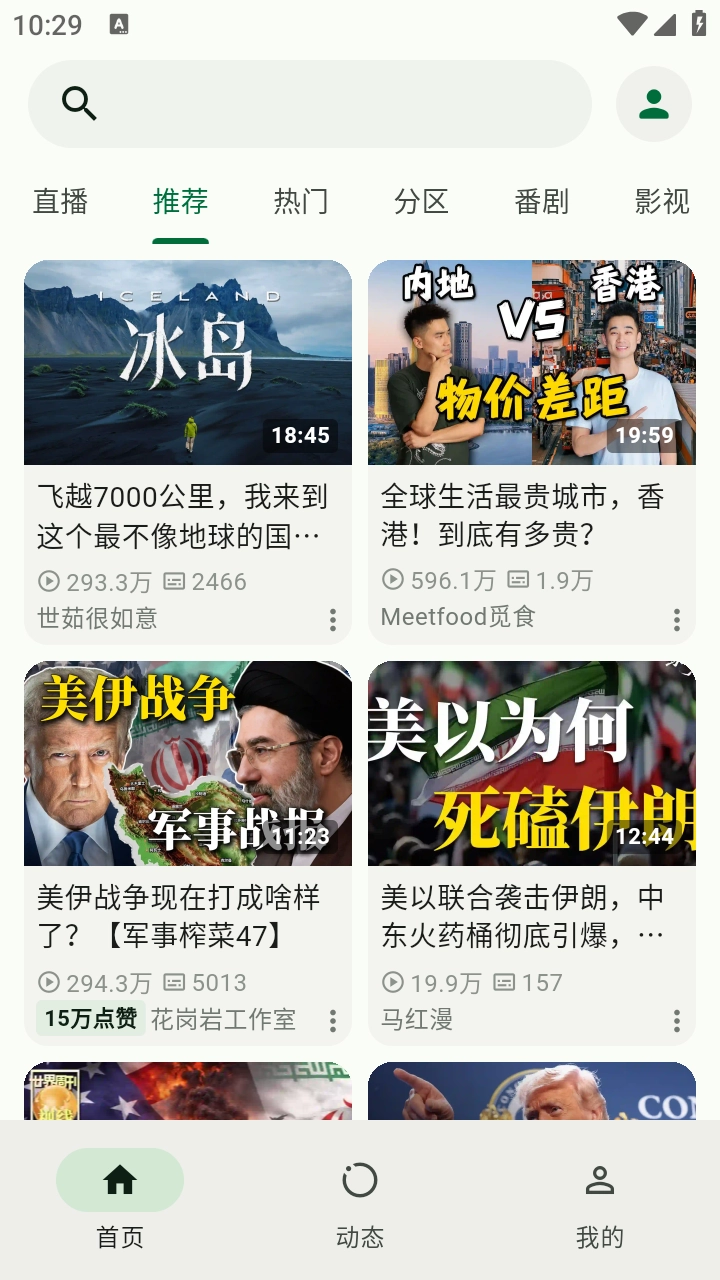Open the 冰岛 video by 世茹很如意
This screenshot has width=720, height=1280.
tap(188, 363)
